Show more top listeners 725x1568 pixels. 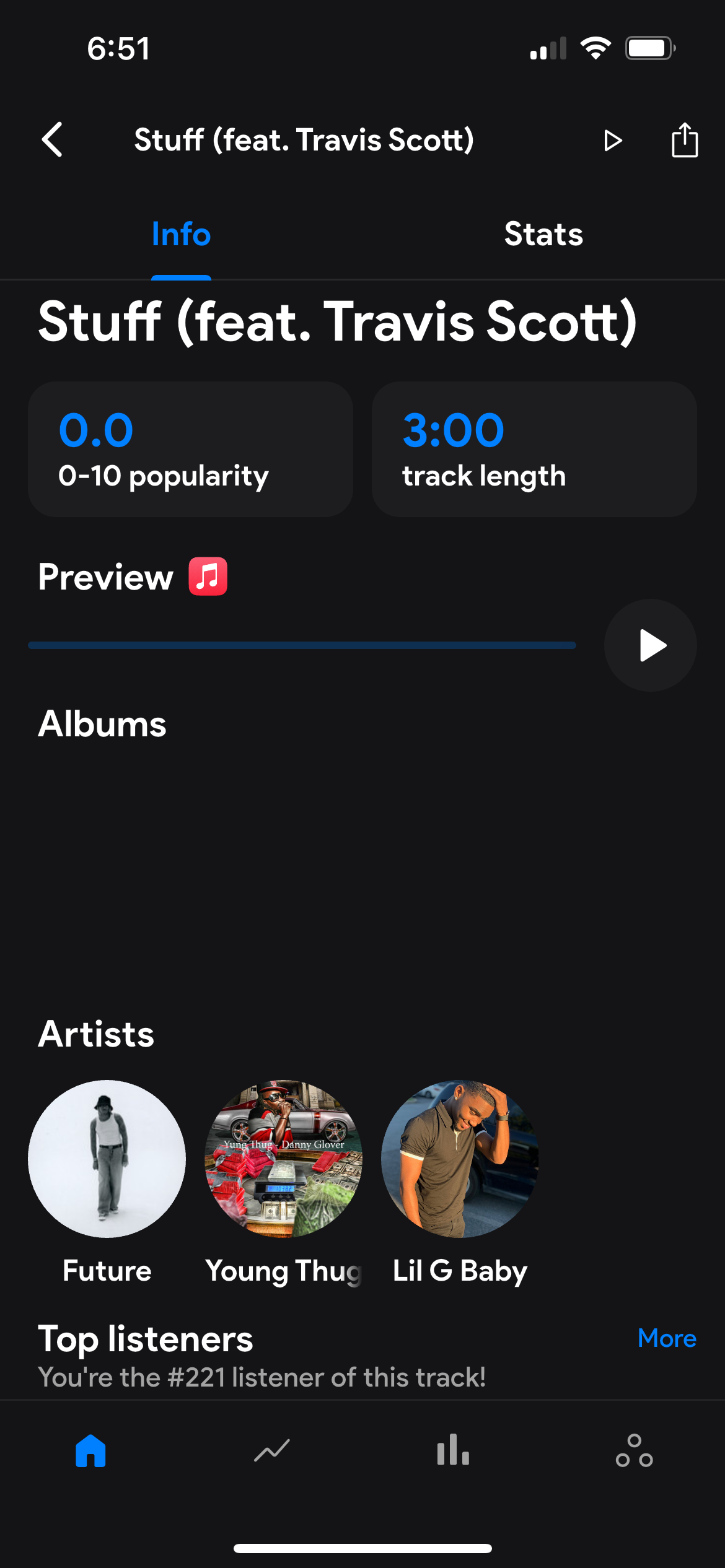point(666,1339)
